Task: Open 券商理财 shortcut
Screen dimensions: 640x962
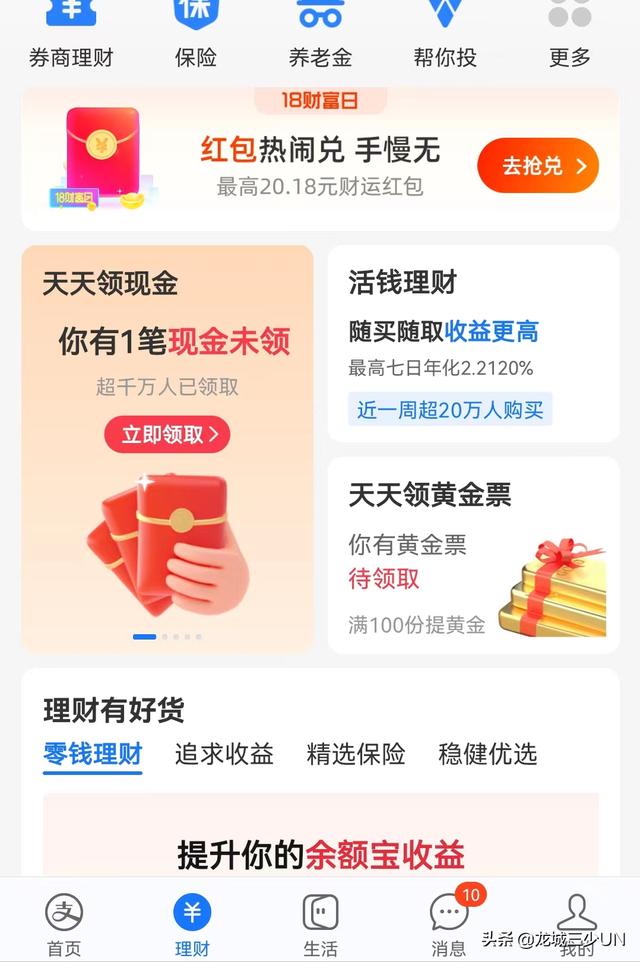Action: click(x=72, y=35)
